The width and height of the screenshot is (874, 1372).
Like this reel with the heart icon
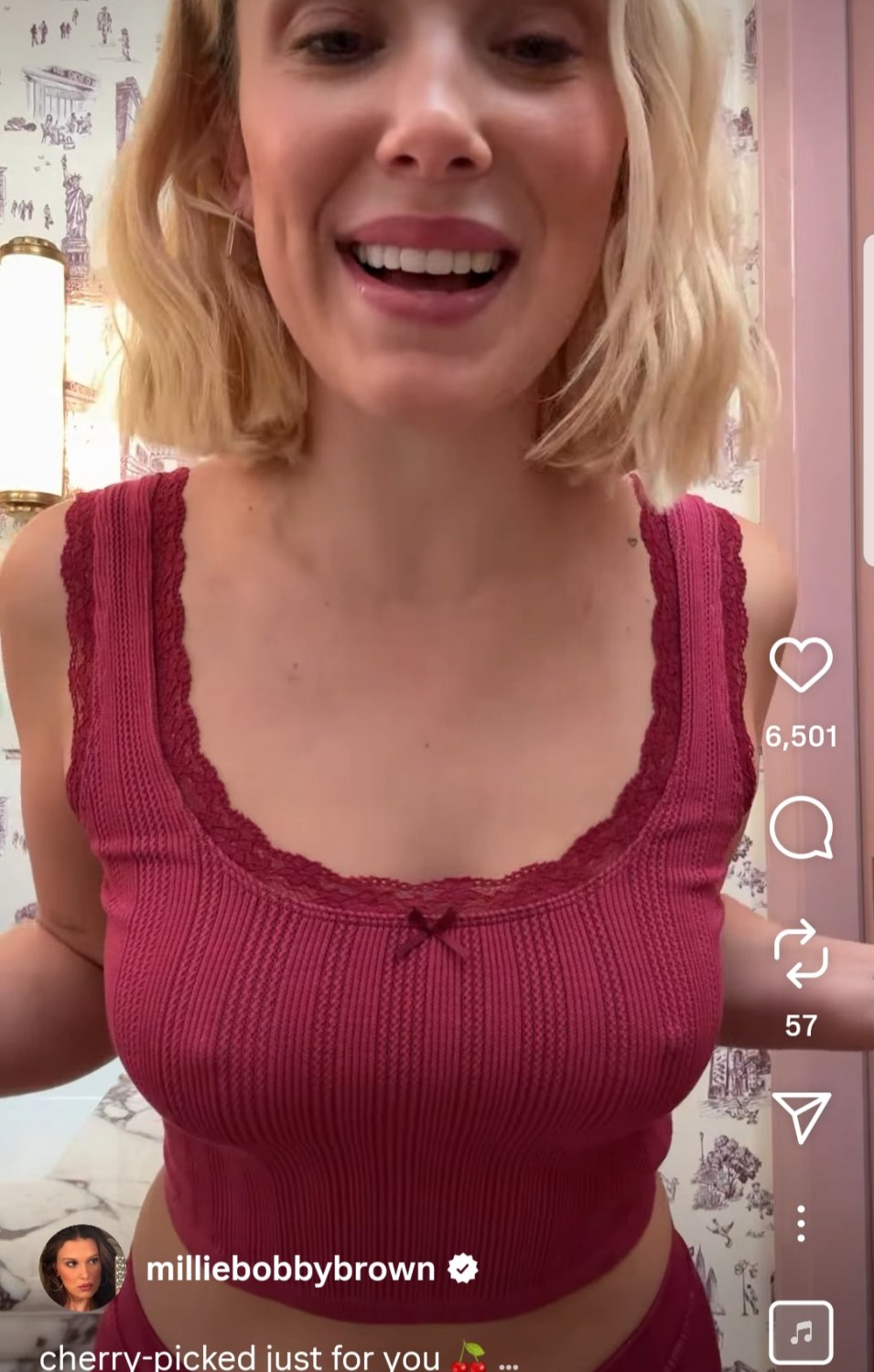801,665
